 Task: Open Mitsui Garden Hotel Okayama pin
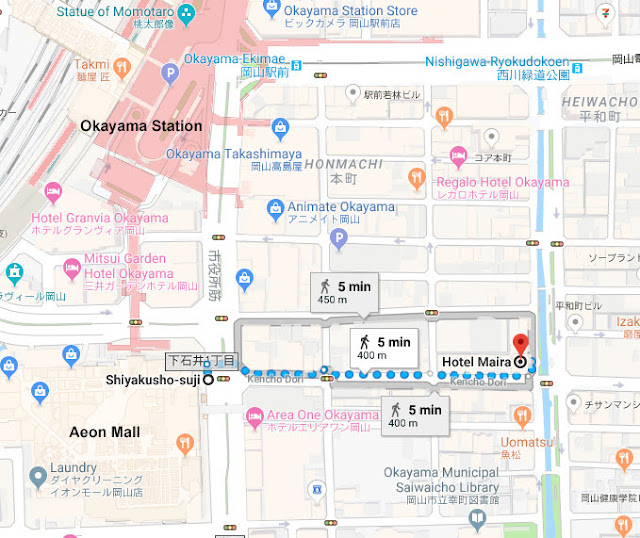tap(72, 267)
